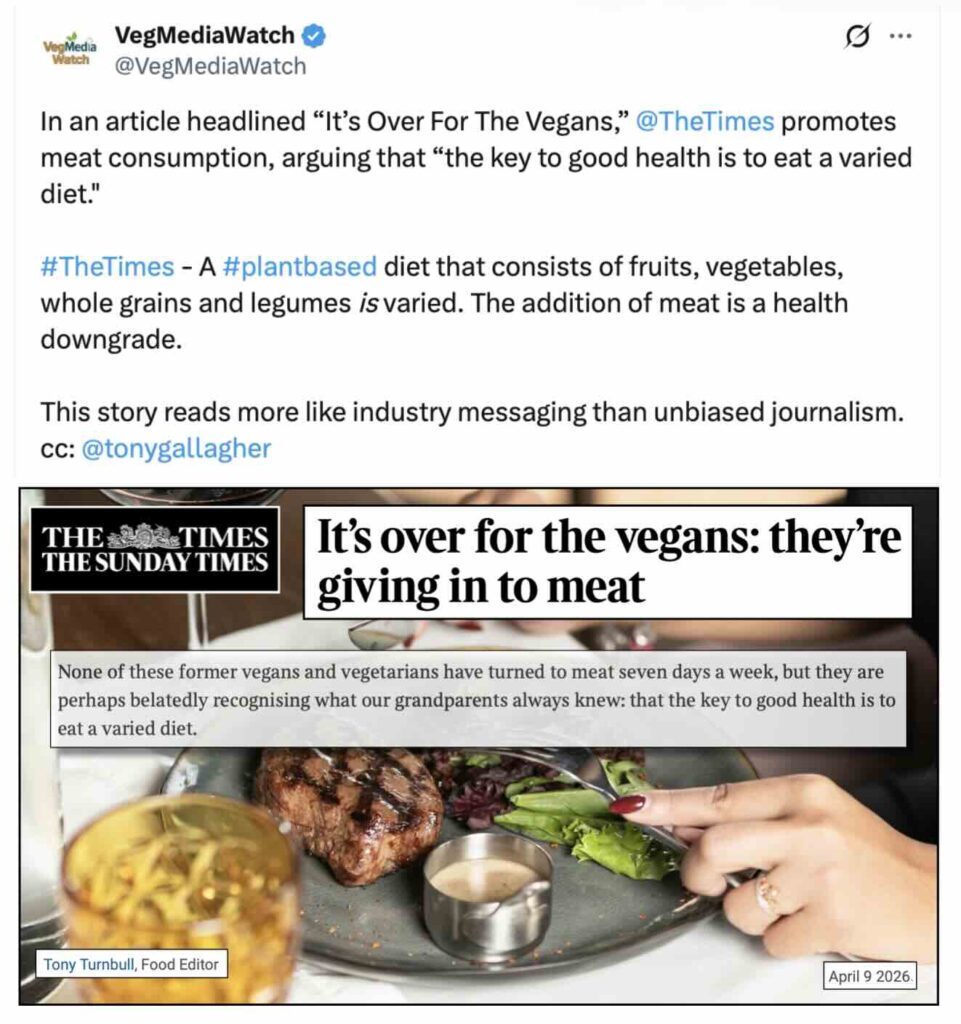Tap the VegMediaWatch account name
Screen dimensions: 961x1024
(204, 36)
